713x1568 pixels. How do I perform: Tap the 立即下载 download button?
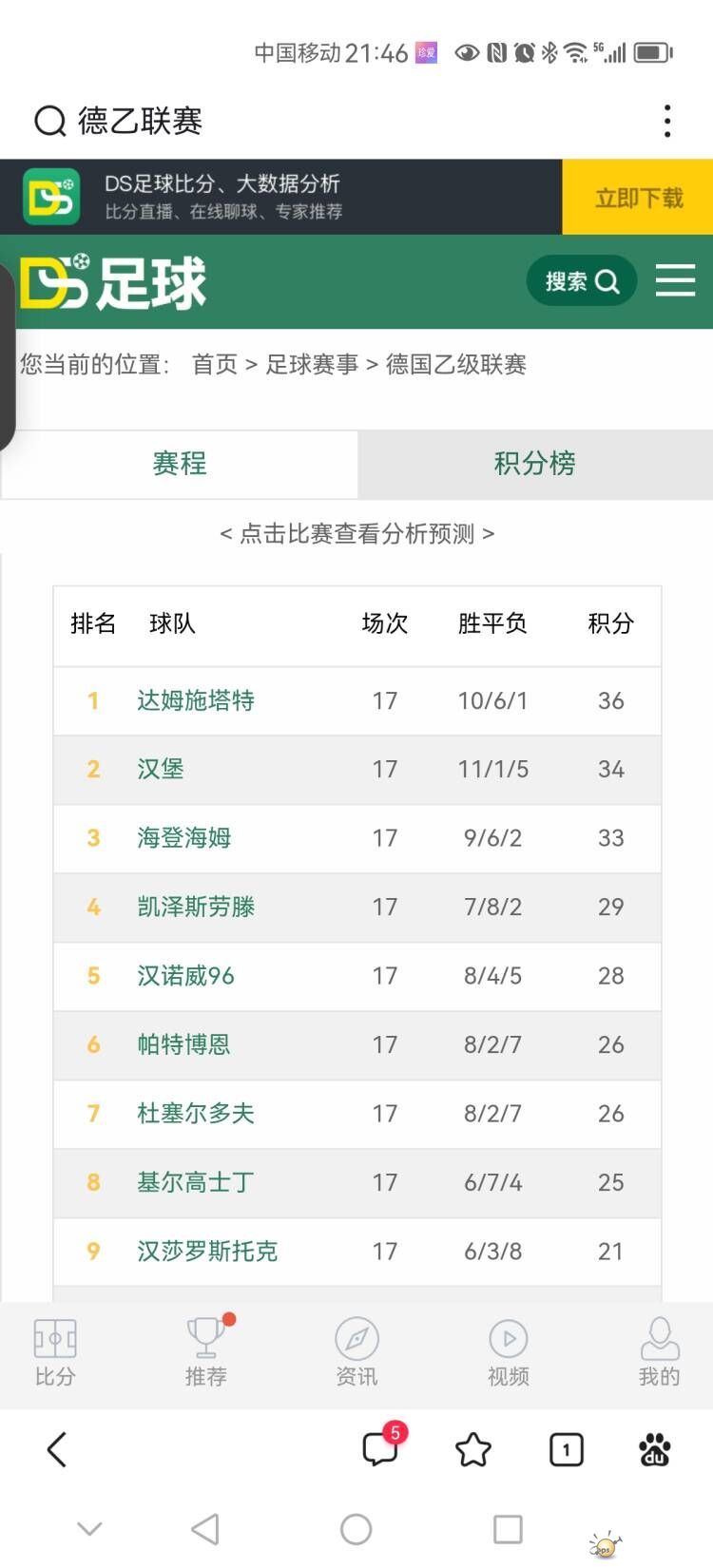pos(638,198)
